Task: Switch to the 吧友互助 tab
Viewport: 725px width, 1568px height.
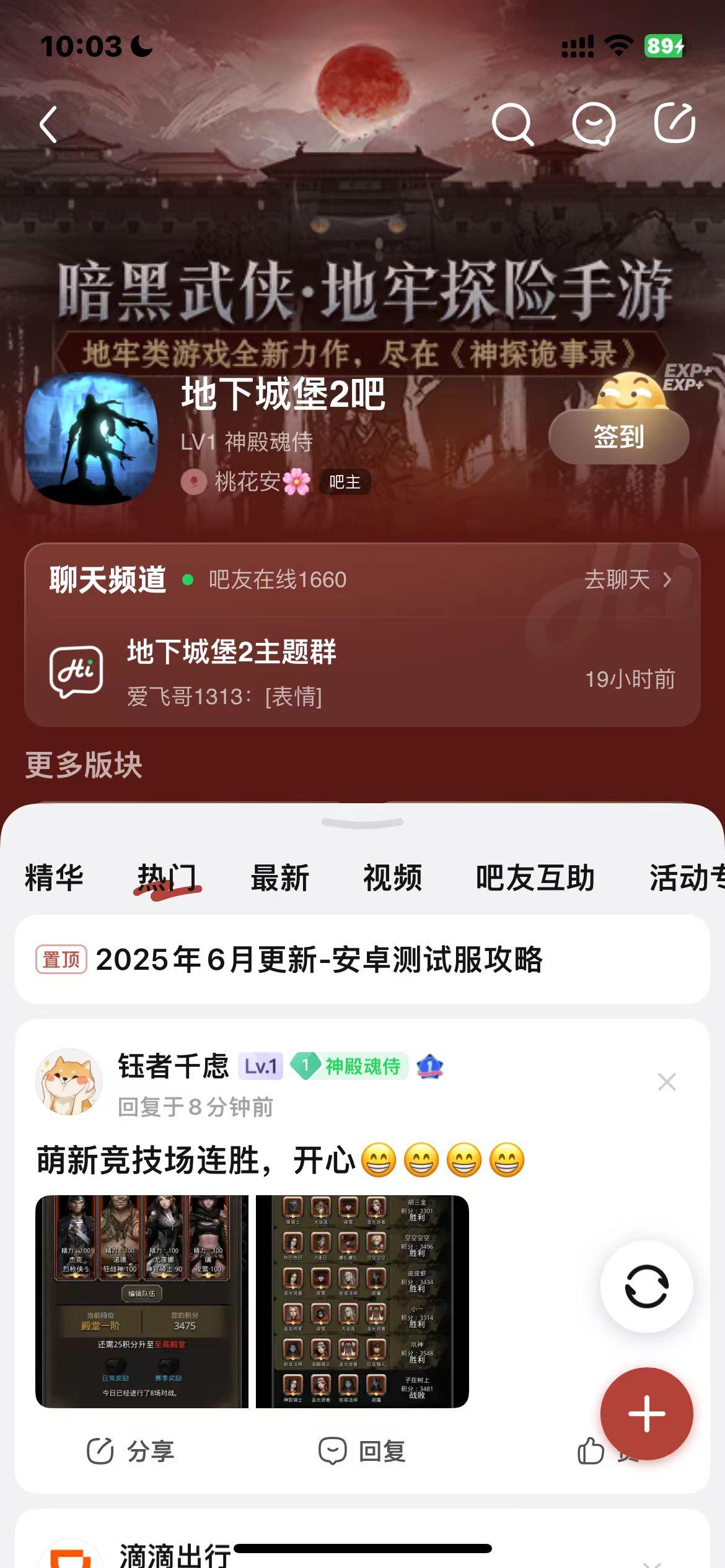Action: (535, 878)
